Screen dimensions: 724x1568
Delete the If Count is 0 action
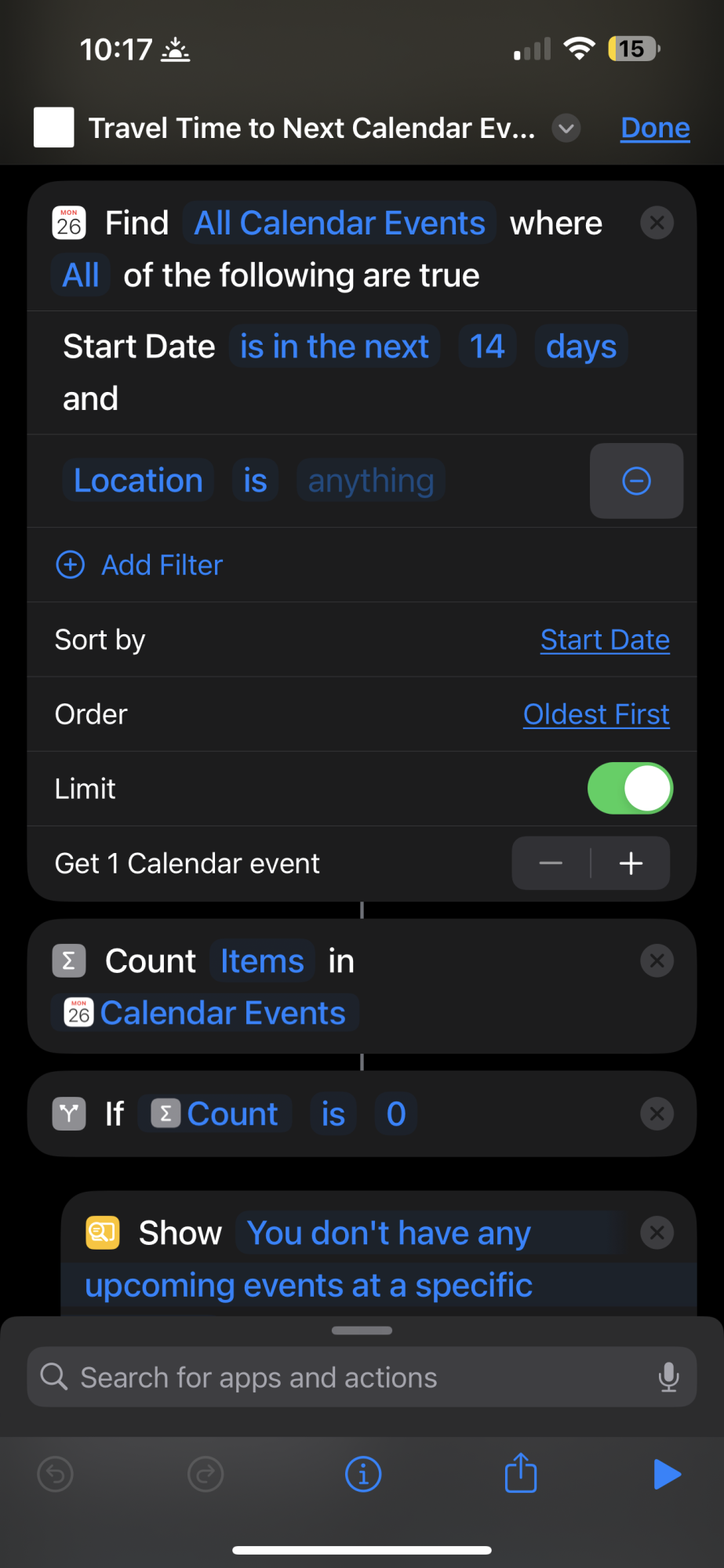point(657,1114)
